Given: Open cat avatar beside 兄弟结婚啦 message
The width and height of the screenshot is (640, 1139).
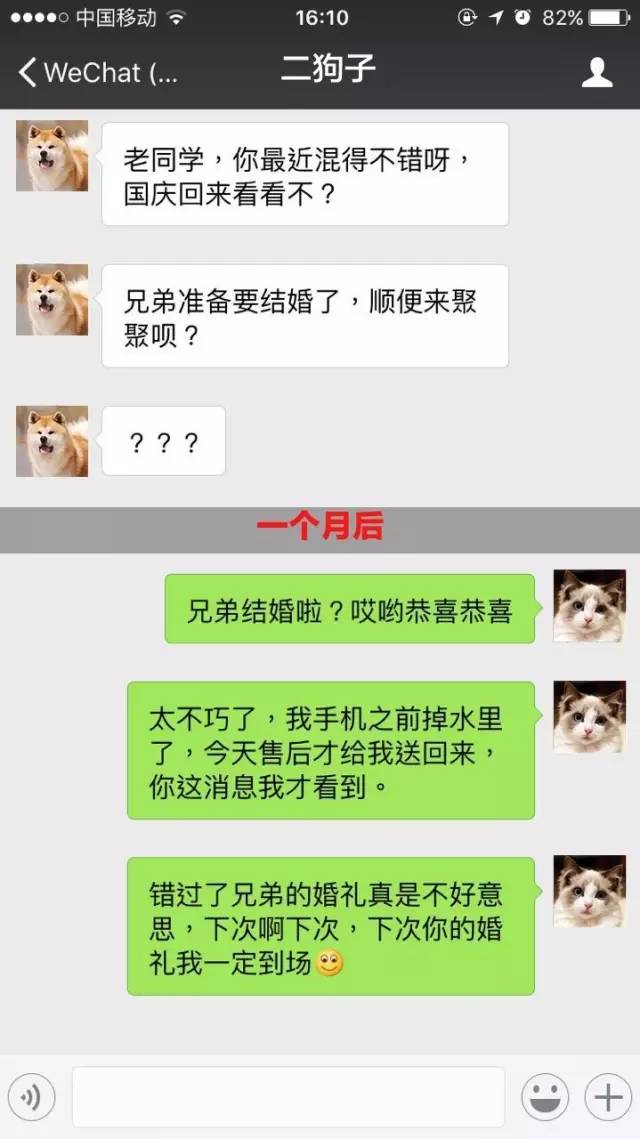Looking at the screenshot, I should pos(589,606).
